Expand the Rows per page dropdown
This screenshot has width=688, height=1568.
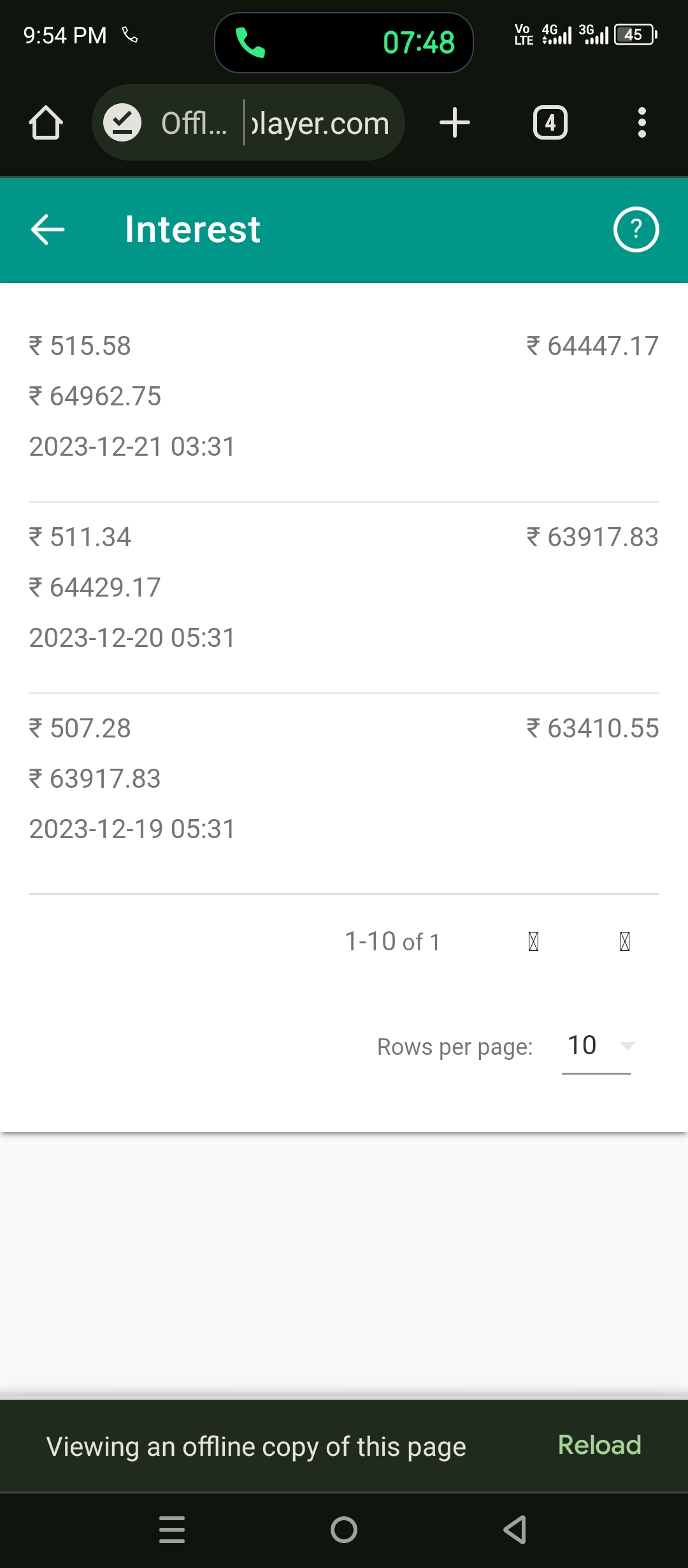point(596,1046)
